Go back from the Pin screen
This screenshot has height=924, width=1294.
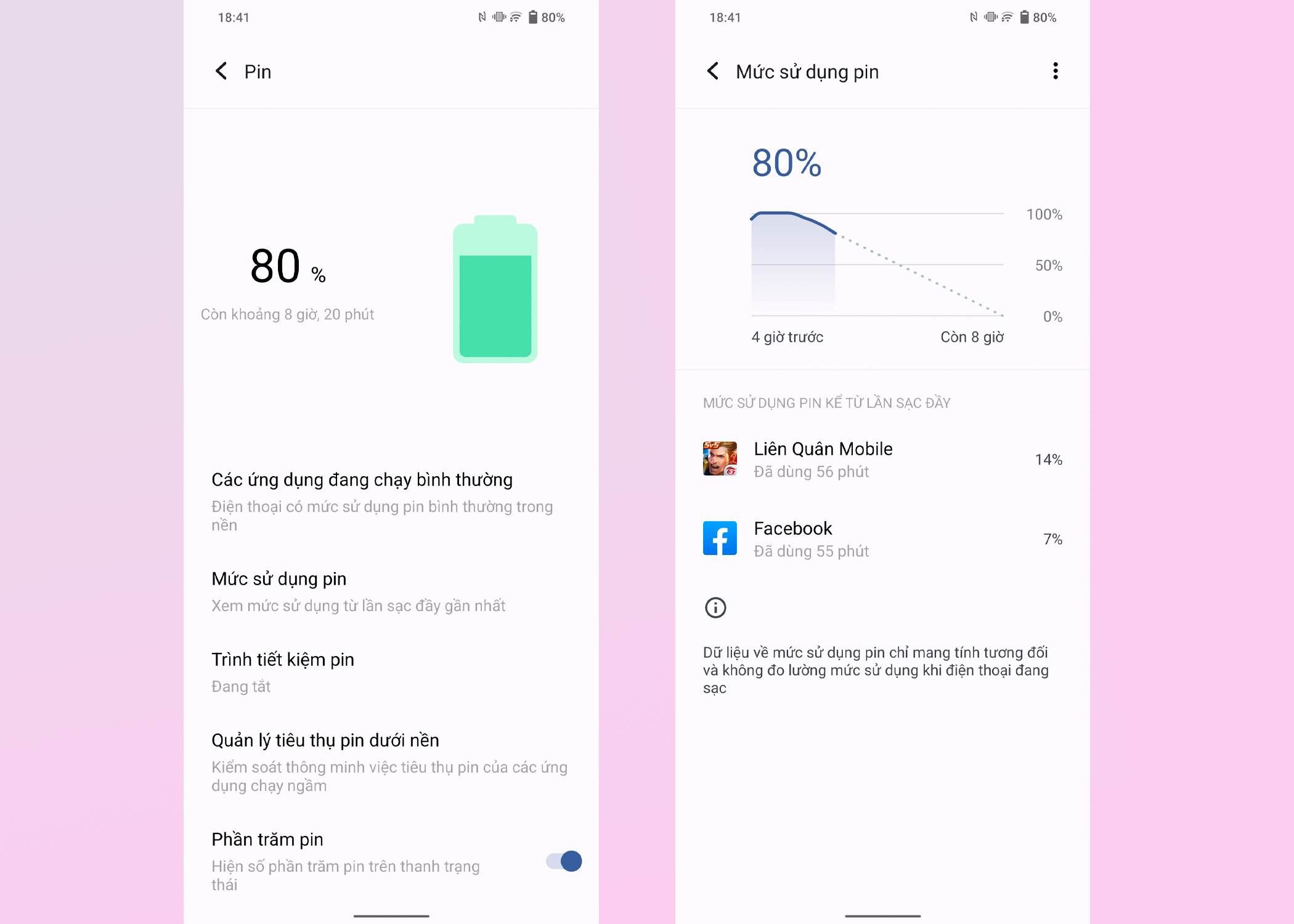pyautogui.click(x=221, y=71)
